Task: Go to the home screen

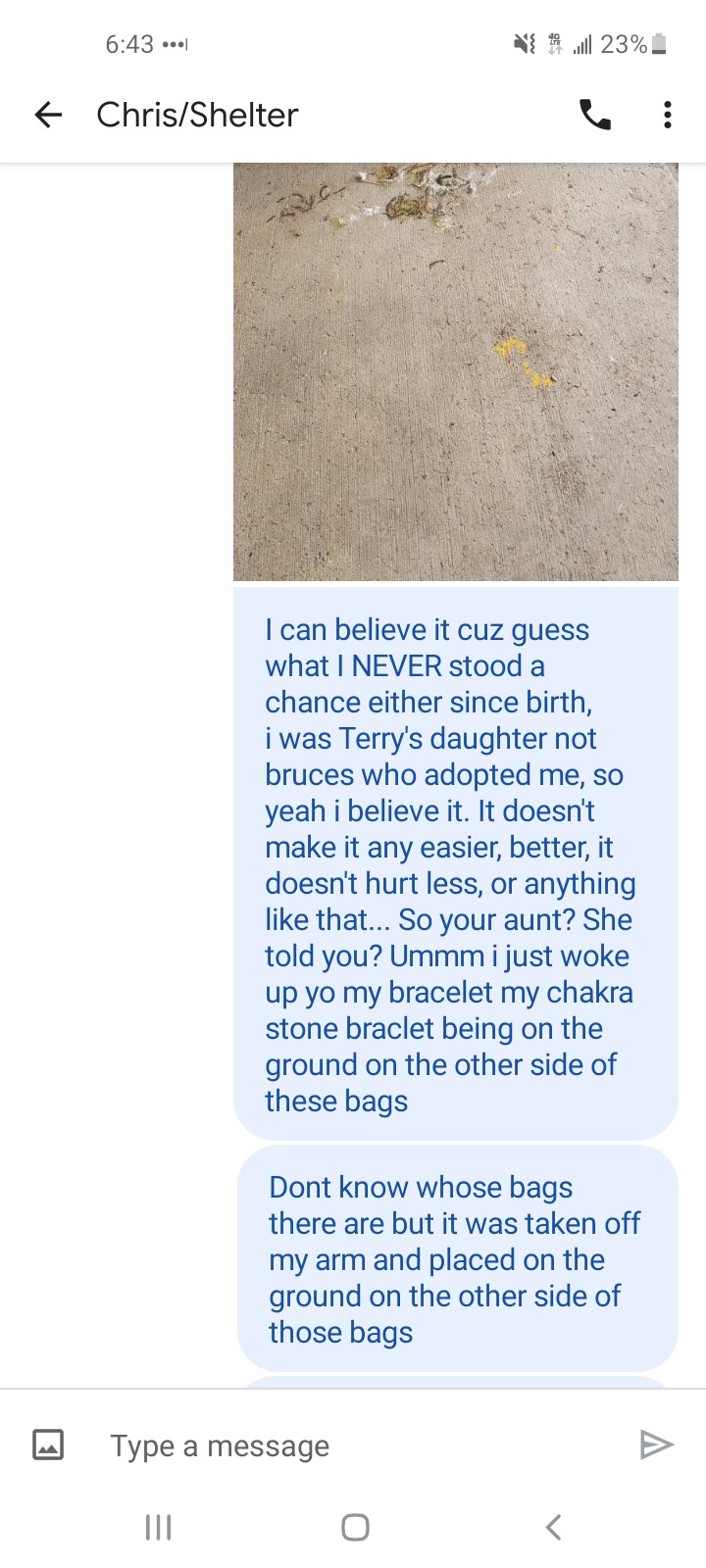Action: click(355, 1527)
